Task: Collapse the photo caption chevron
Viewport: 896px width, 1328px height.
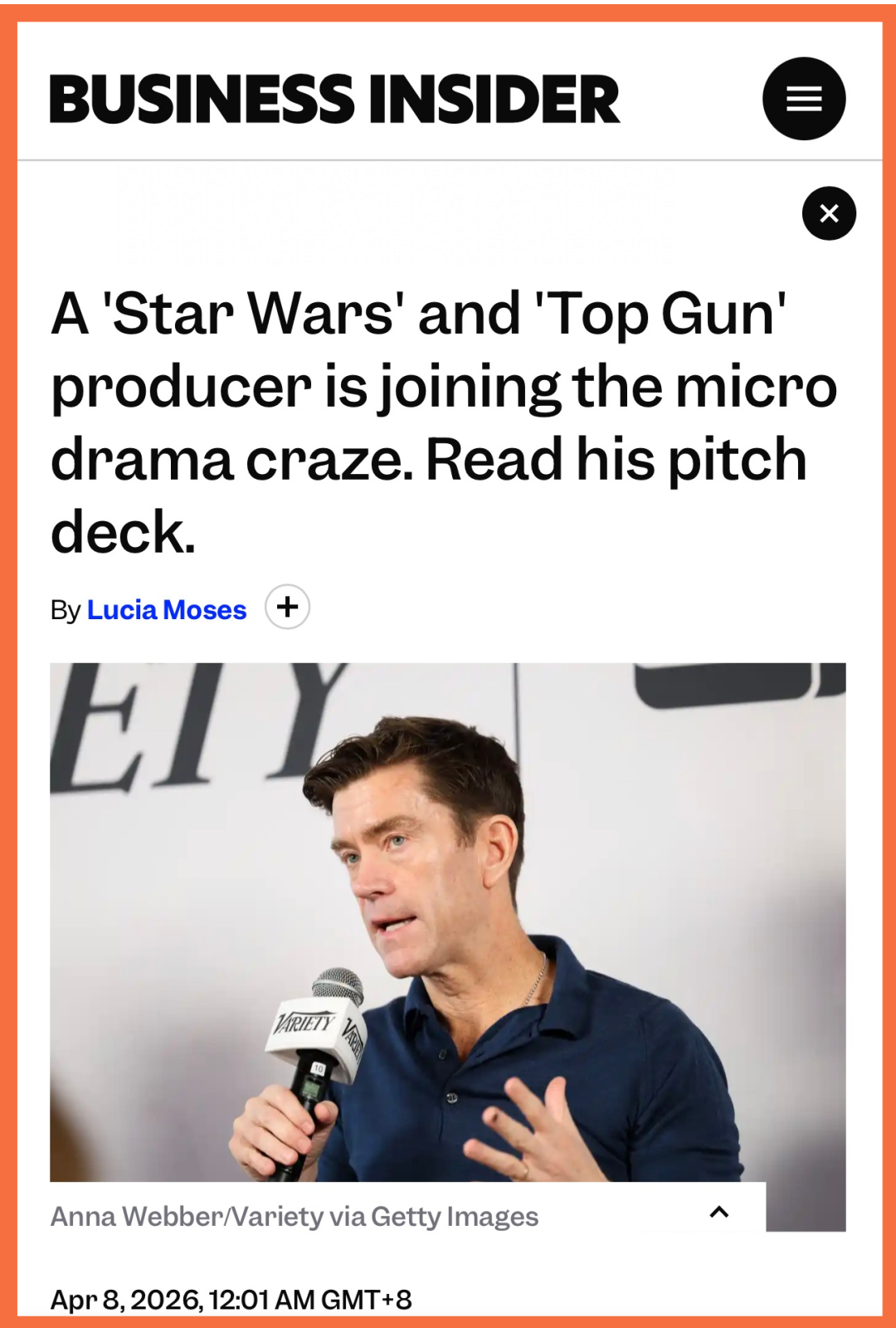Action: coord(719,1212)
